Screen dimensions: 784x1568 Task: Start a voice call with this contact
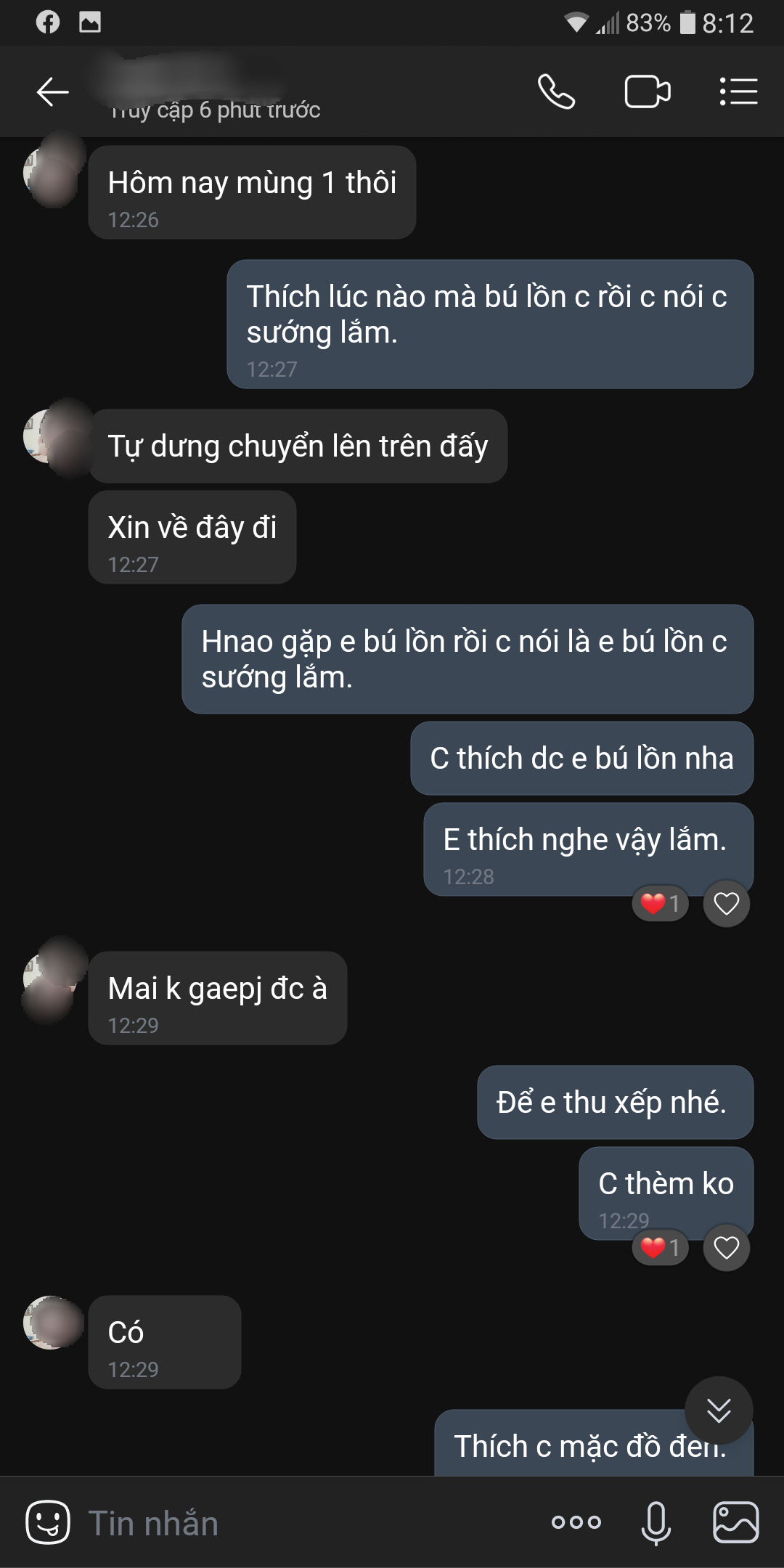(556, 92)
